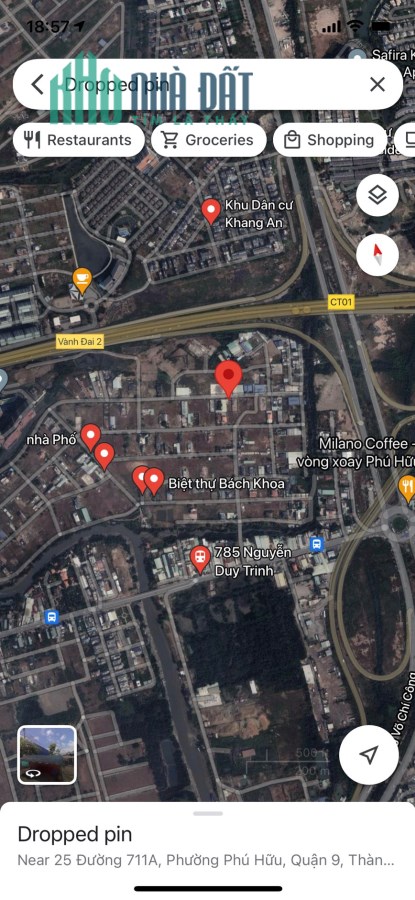This screenshot has height=900, width=415.
Task: Tap the Milano Coffee restaurant marker
Action: click(408, 488)
